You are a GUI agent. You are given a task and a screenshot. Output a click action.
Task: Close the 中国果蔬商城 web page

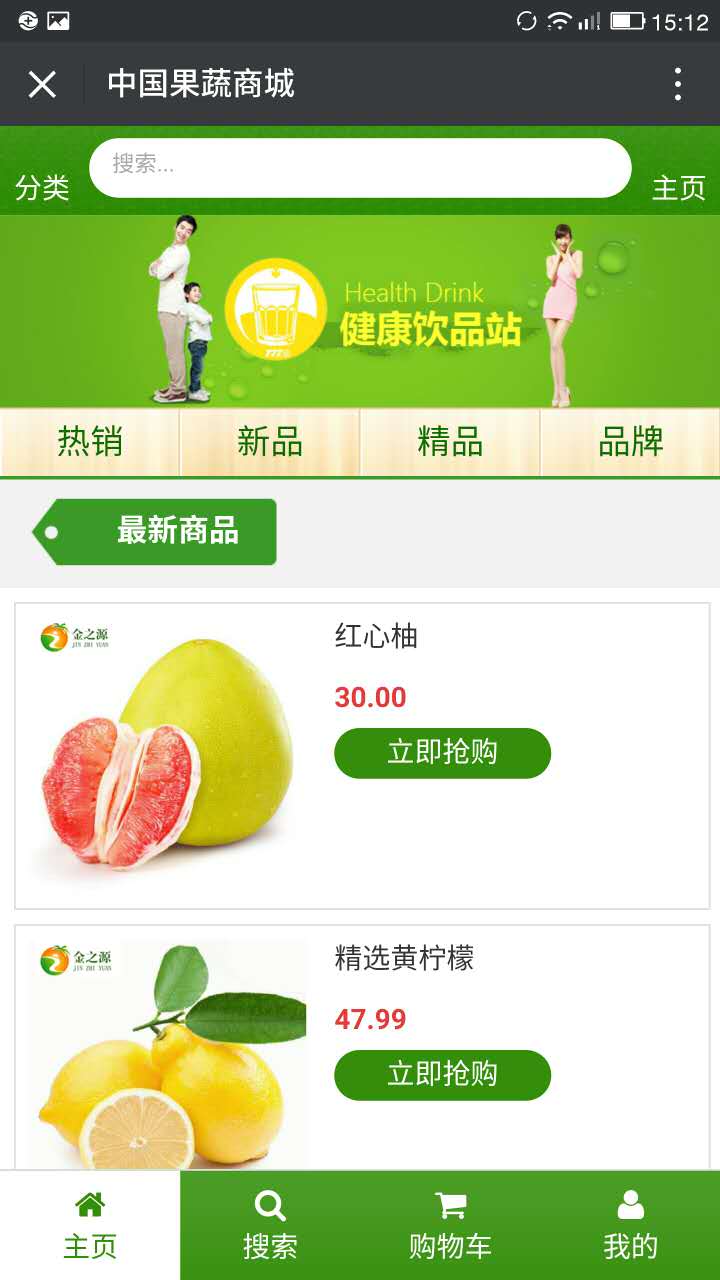pos(42,84)
